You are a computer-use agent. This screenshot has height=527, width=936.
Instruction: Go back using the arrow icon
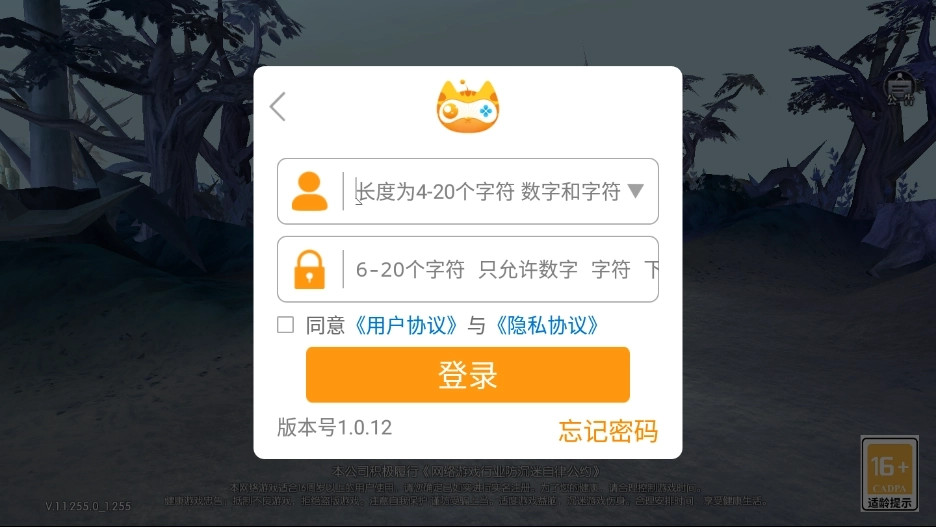(278, 107)
